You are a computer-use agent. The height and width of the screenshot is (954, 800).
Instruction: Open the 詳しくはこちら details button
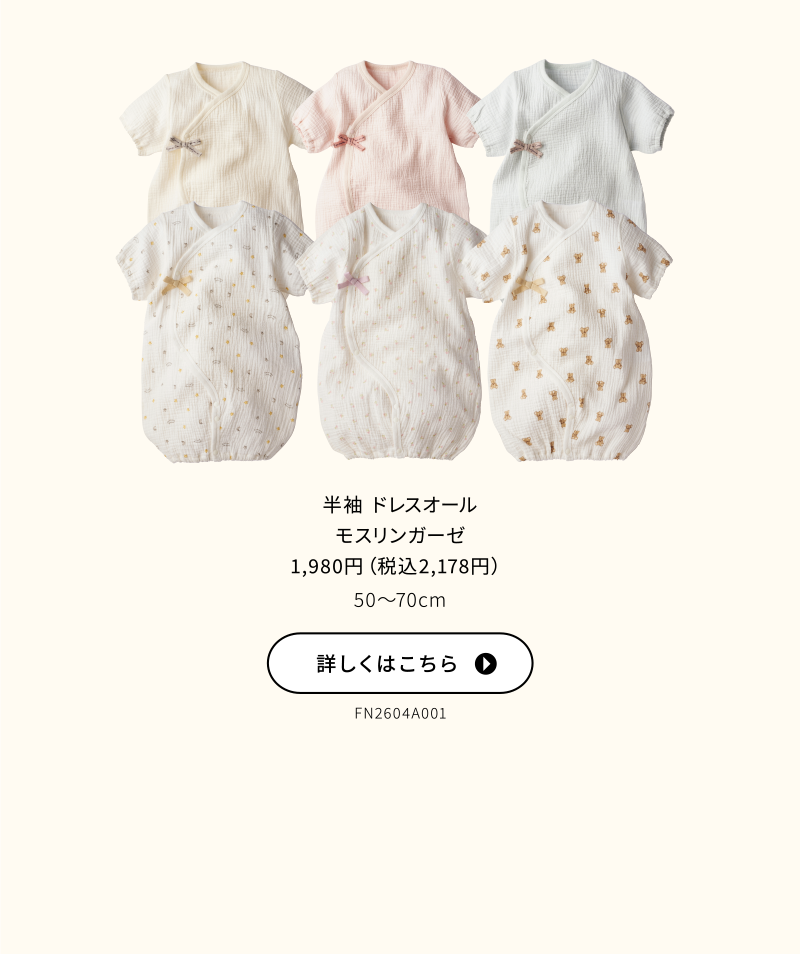(x=400, y=663)
